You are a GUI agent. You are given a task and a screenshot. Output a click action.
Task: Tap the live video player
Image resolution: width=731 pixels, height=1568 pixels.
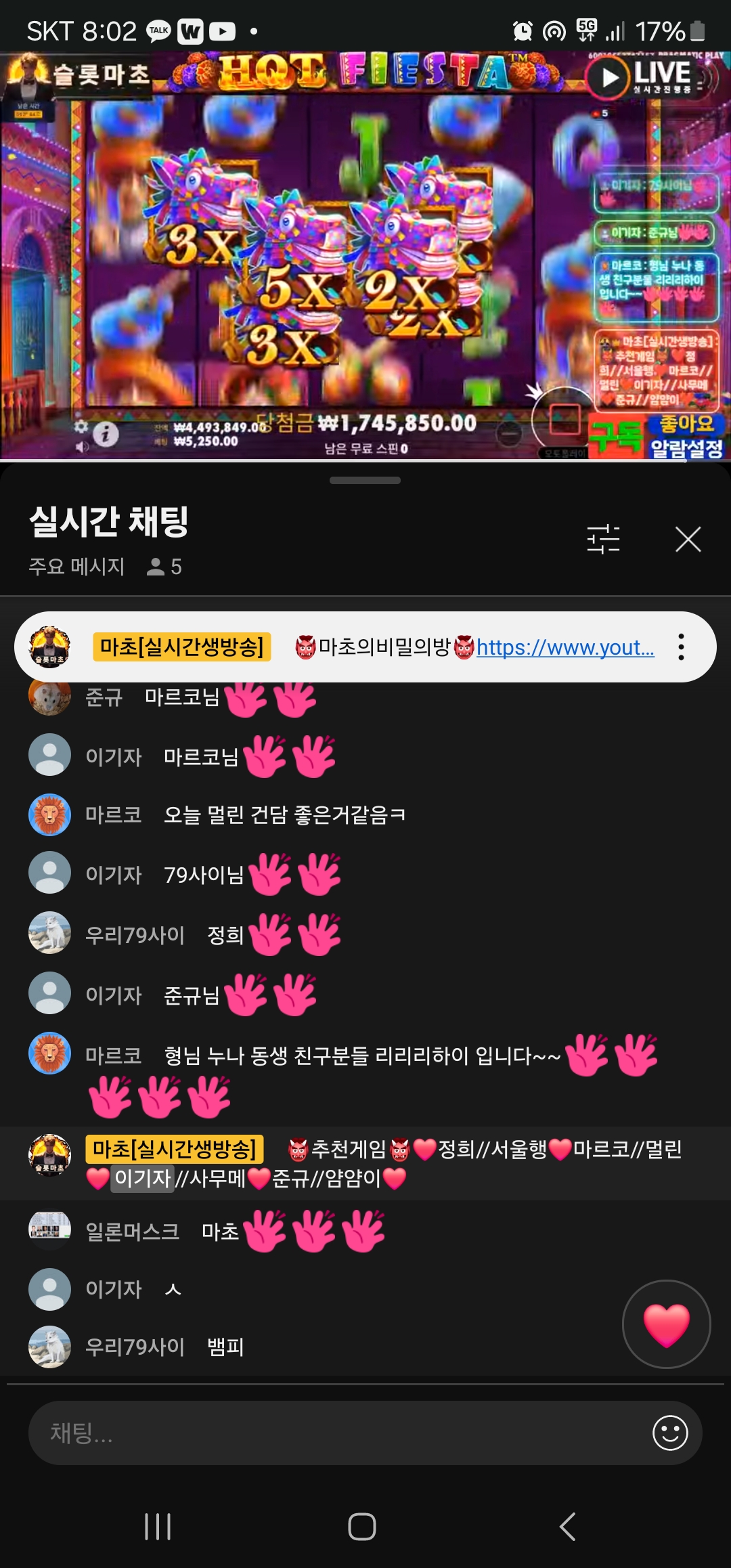(x=365, y=257)
